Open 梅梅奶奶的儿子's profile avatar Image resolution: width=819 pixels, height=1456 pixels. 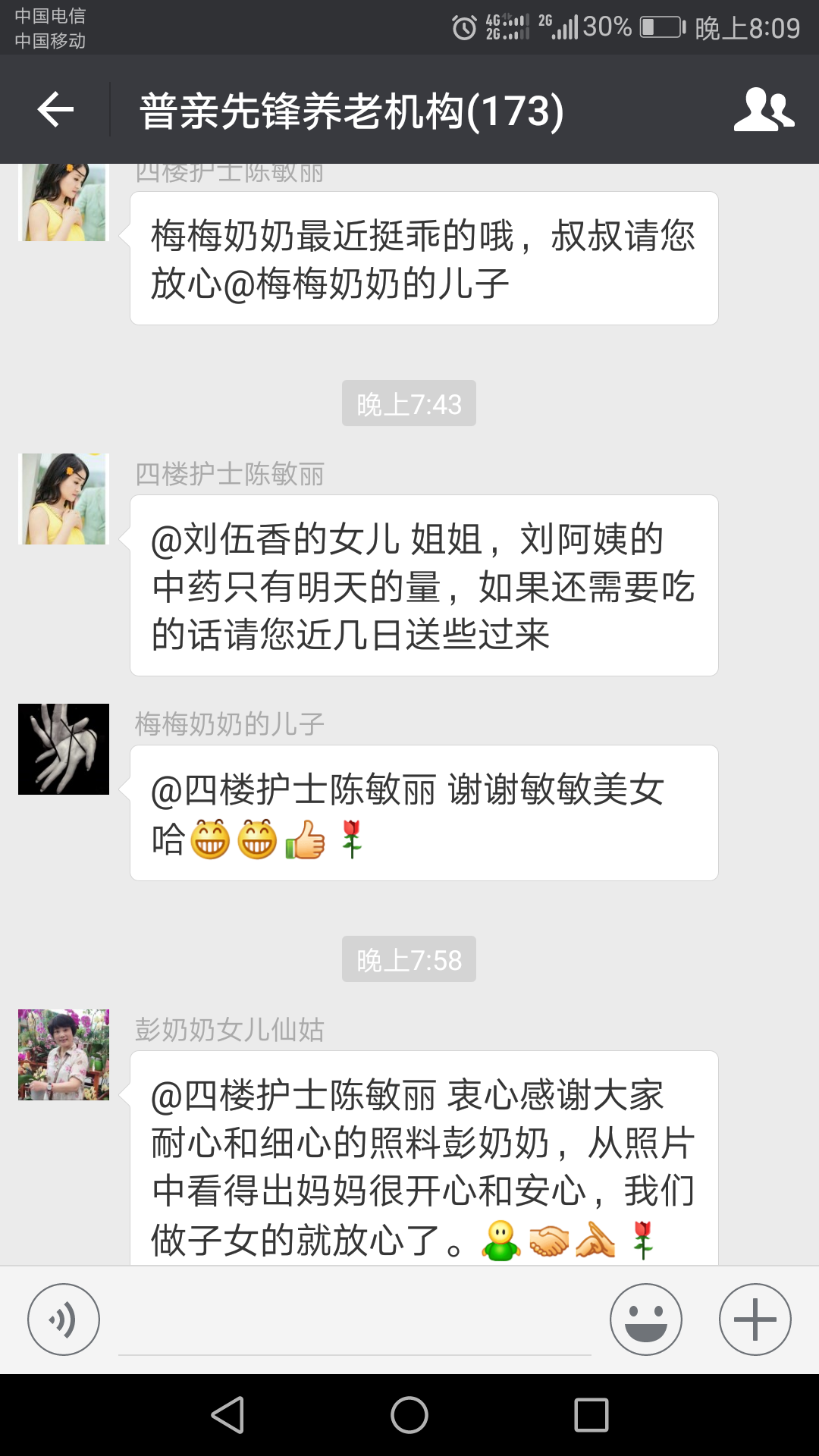64,749
